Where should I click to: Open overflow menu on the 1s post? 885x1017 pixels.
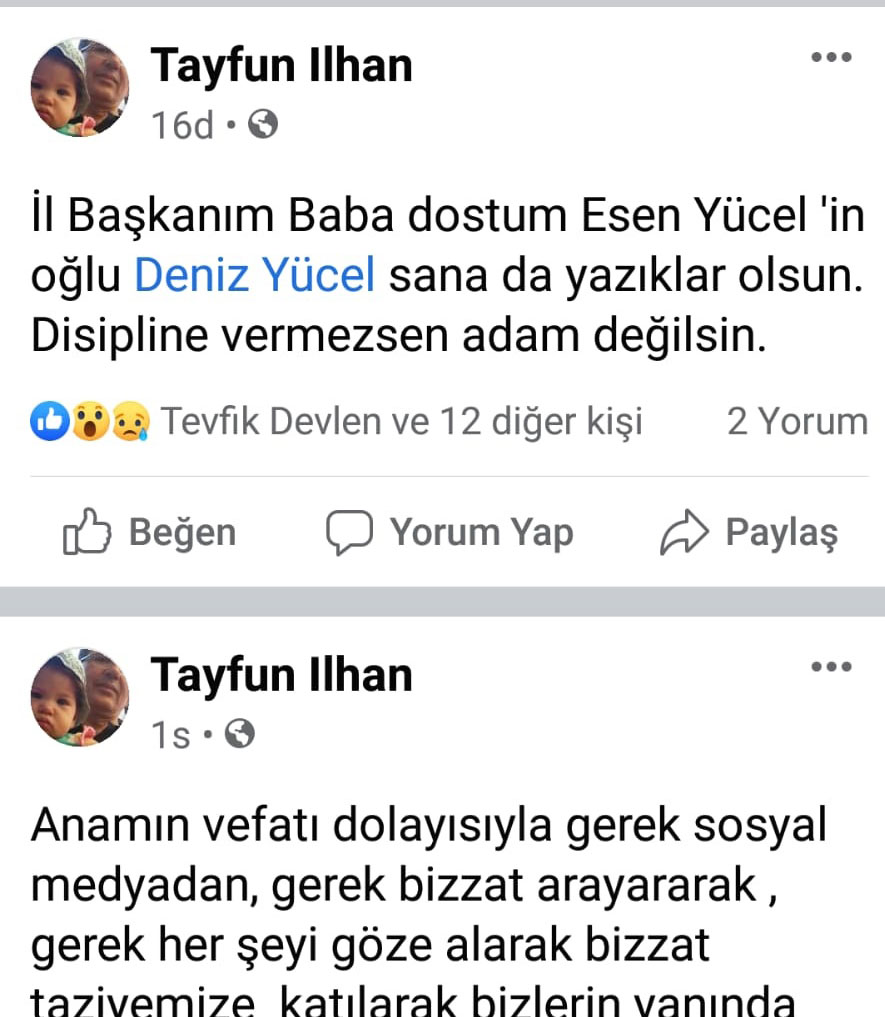click(829, 667)
